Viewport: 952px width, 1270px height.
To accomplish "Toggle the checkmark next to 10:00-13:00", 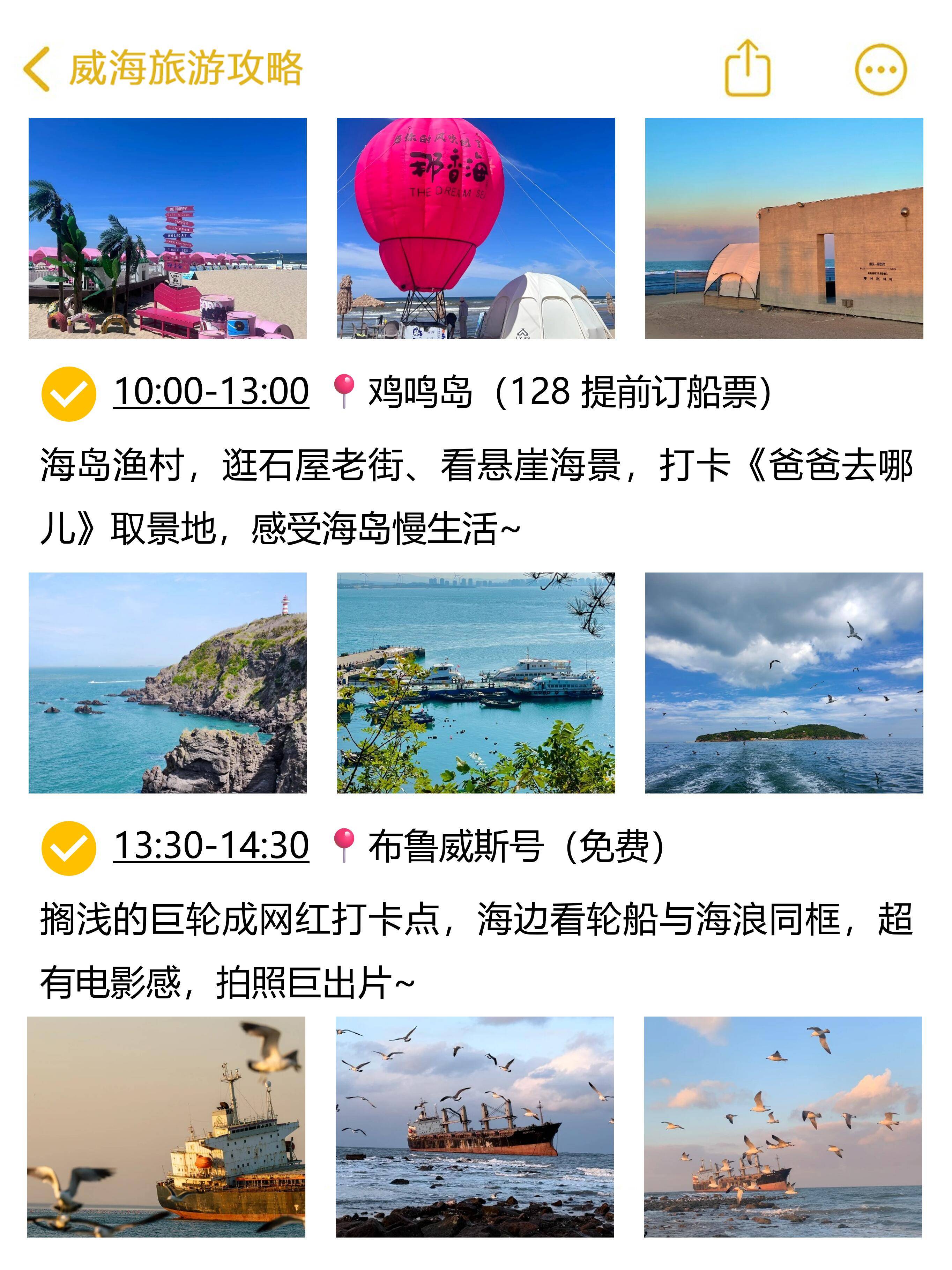I will click(69, 393).
